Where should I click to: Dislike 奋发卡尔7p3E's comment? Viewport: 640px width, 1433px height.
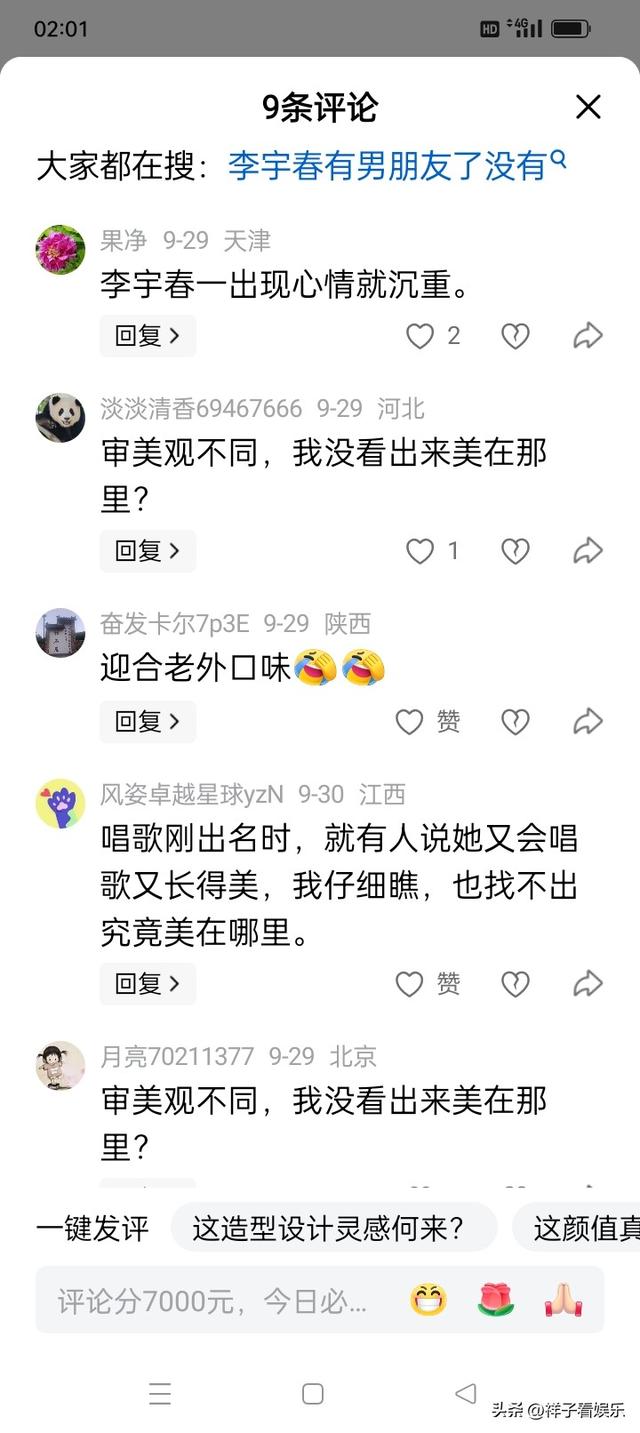pos(515,722)
